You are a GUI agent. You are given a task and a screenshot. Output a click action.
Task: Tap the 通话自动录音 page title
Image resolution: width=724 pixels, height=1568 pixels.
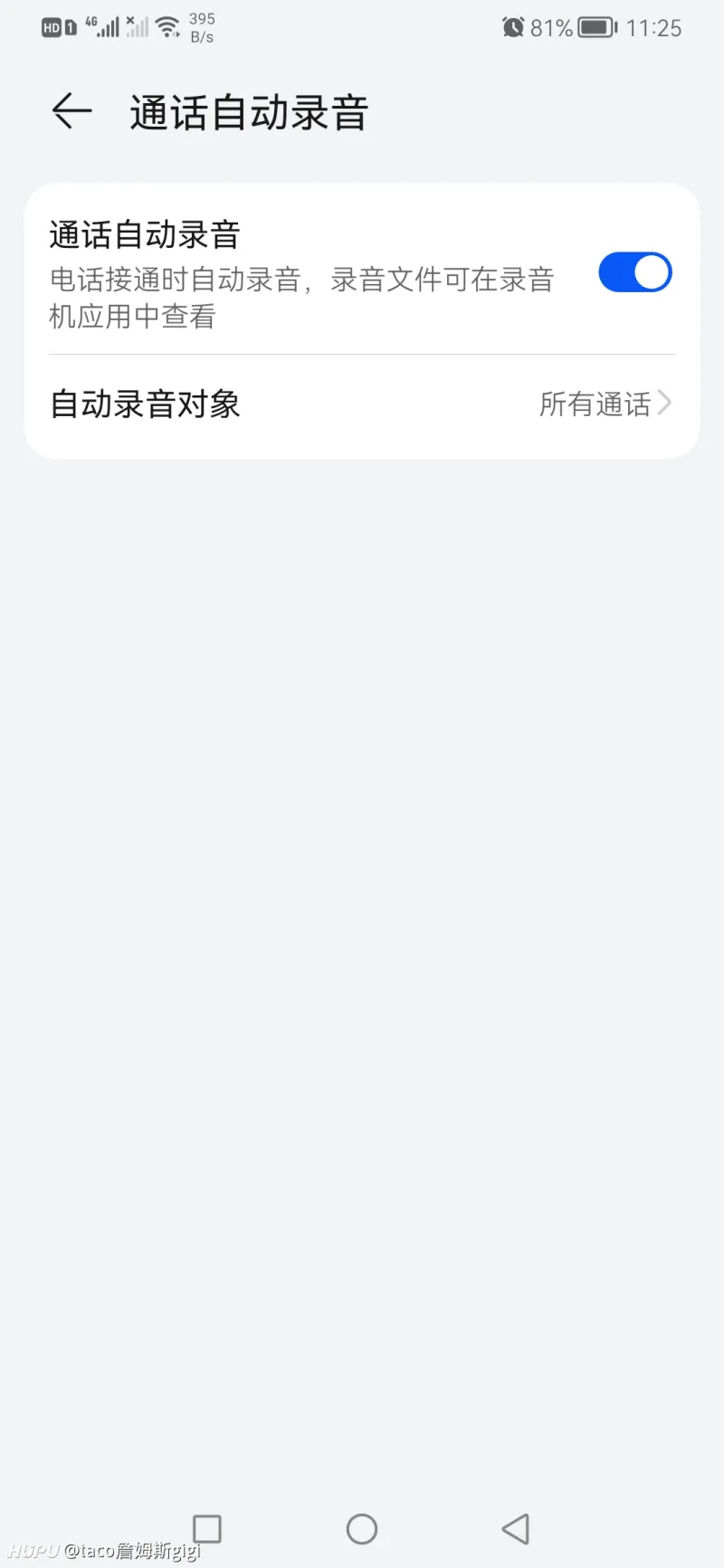point(247,111)
